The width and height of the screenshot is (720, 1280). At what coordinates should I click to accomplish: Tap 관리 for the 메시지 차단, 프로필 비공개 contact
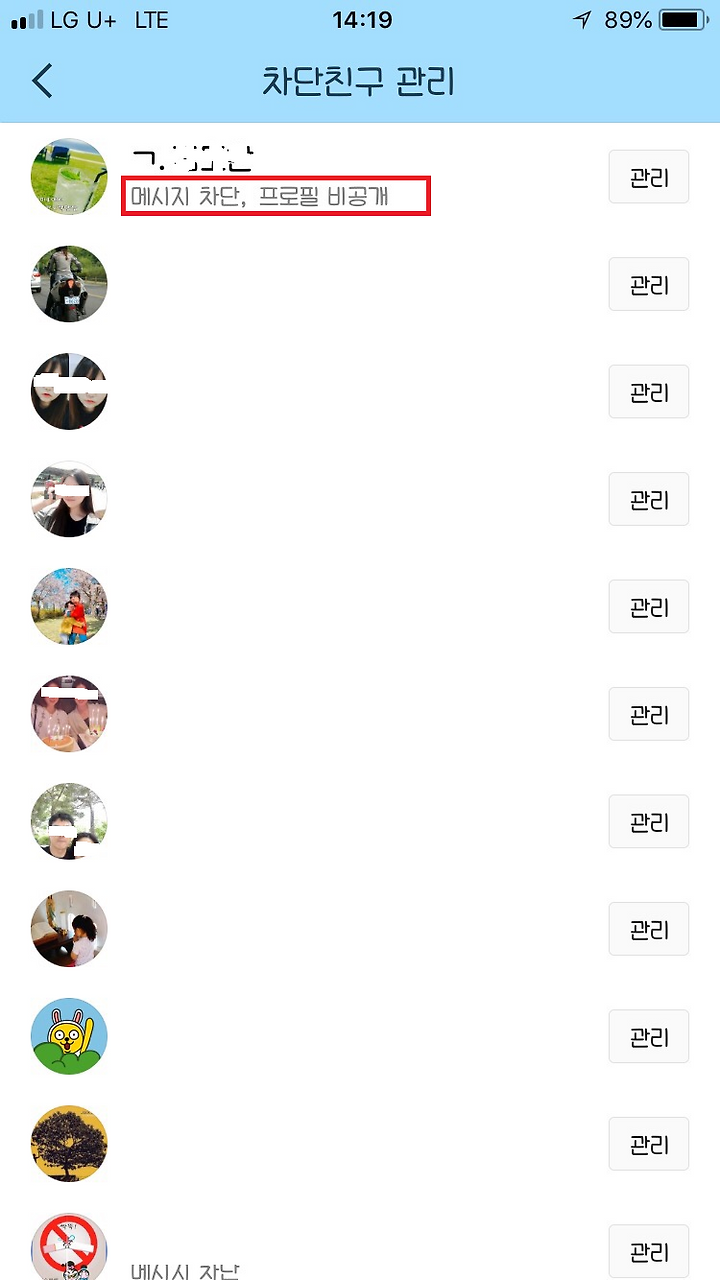pyautogui.click(x=649, y=177)
